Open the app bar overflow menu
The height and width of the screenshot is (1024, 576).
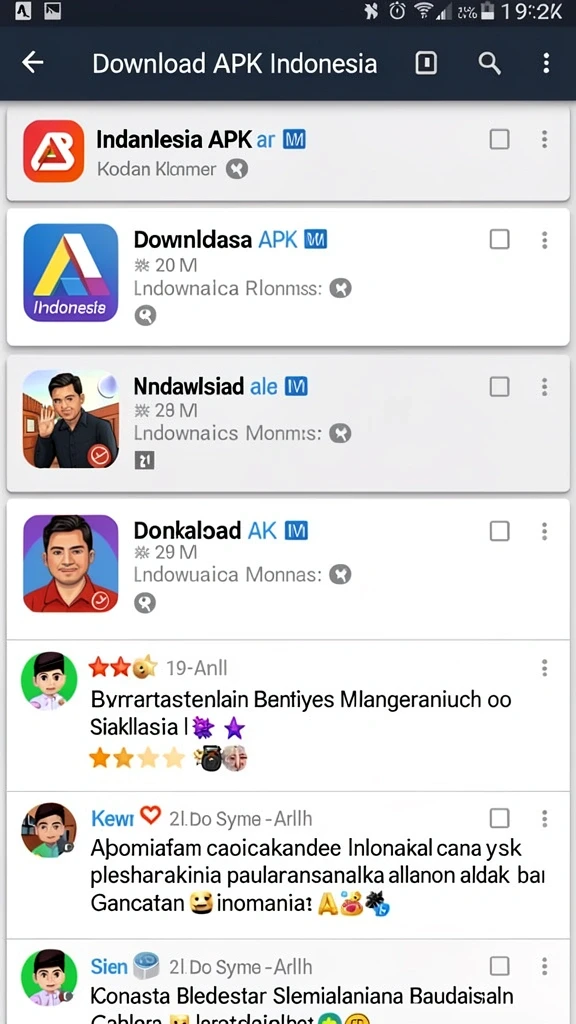point(546,63)
